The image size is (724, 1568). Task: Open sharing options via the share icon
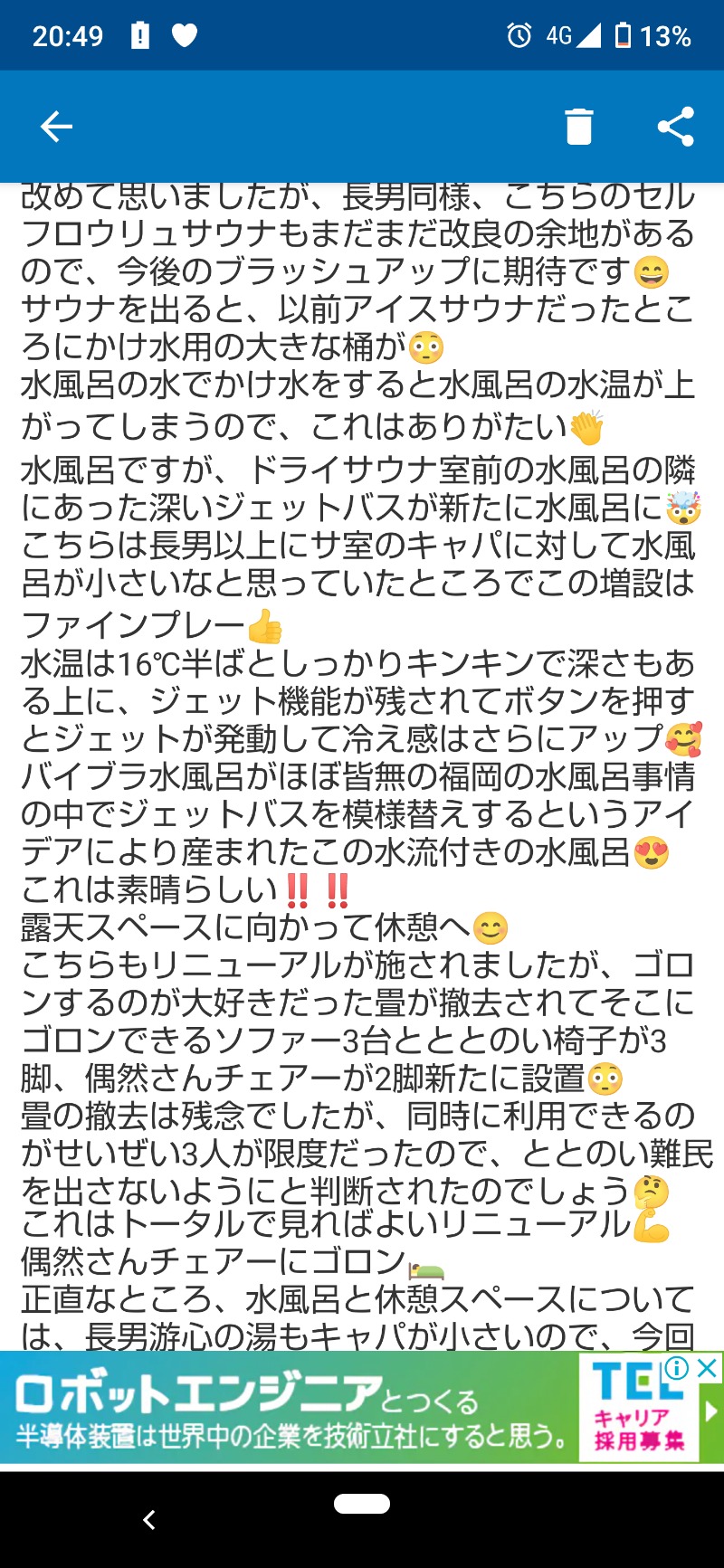tap(676, 127)
